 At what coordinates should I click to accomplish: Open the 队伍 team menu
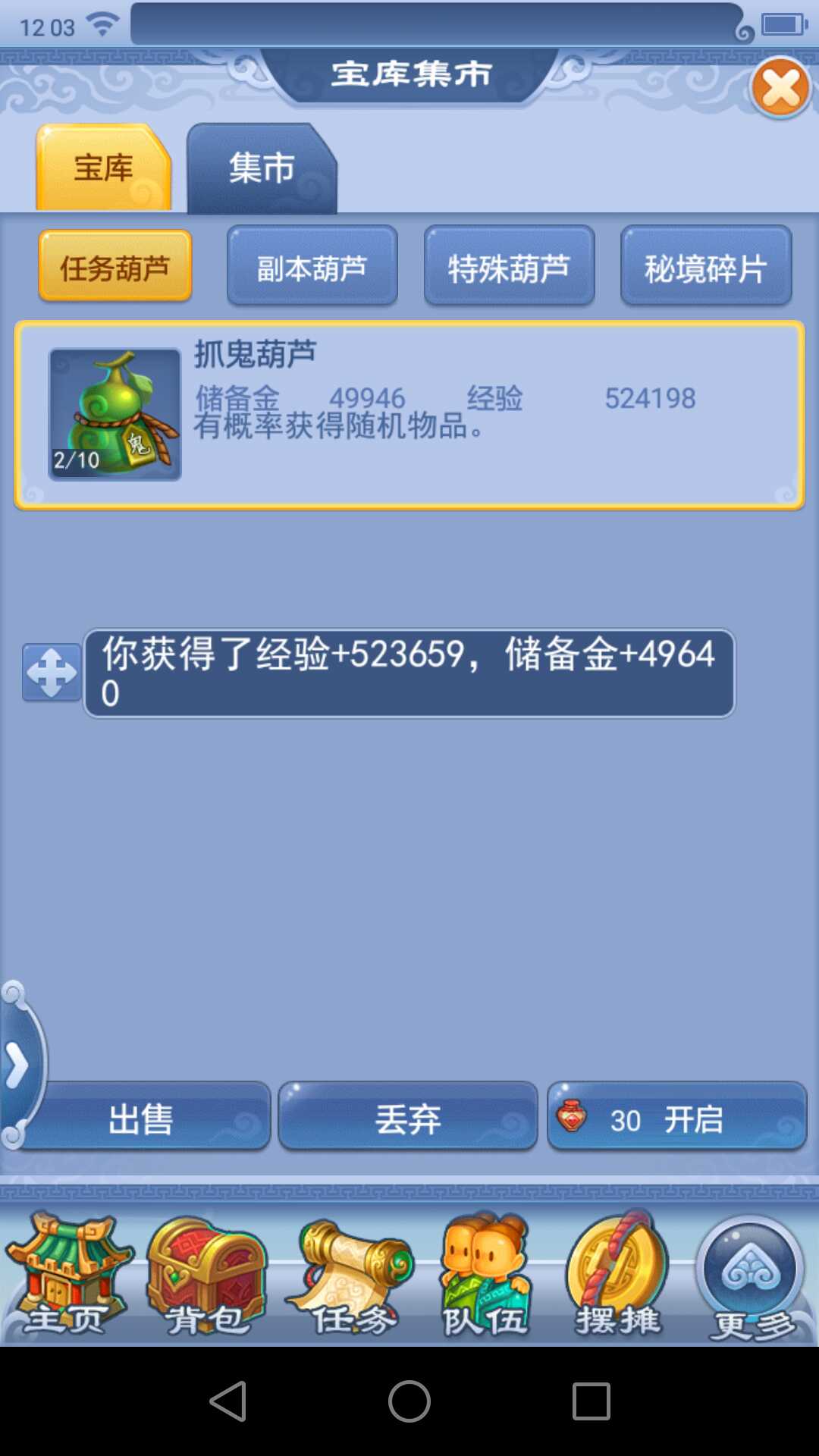485,1274
